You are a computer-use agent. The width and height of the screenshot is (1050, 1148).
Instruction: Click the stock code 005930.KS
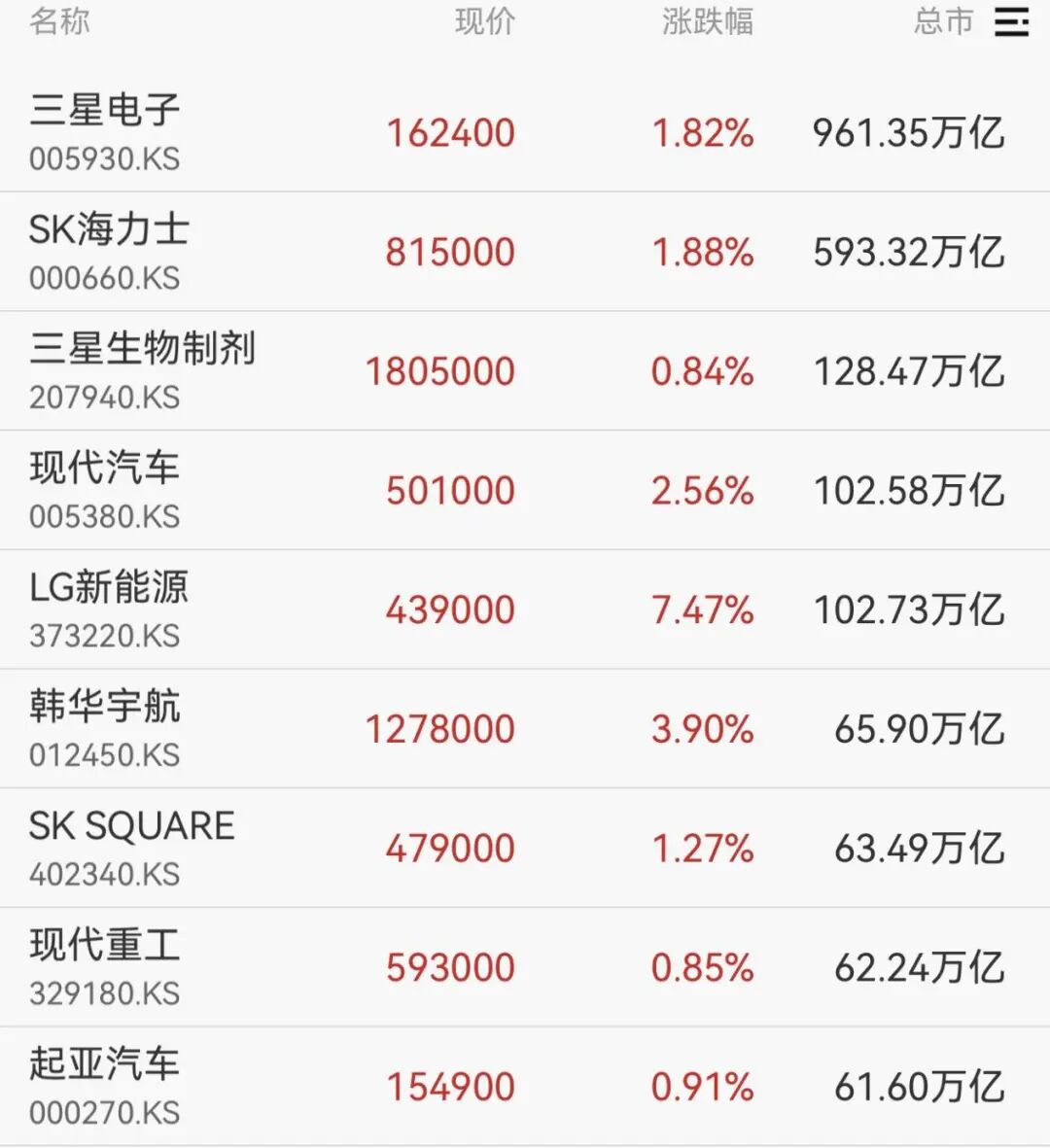103,158
